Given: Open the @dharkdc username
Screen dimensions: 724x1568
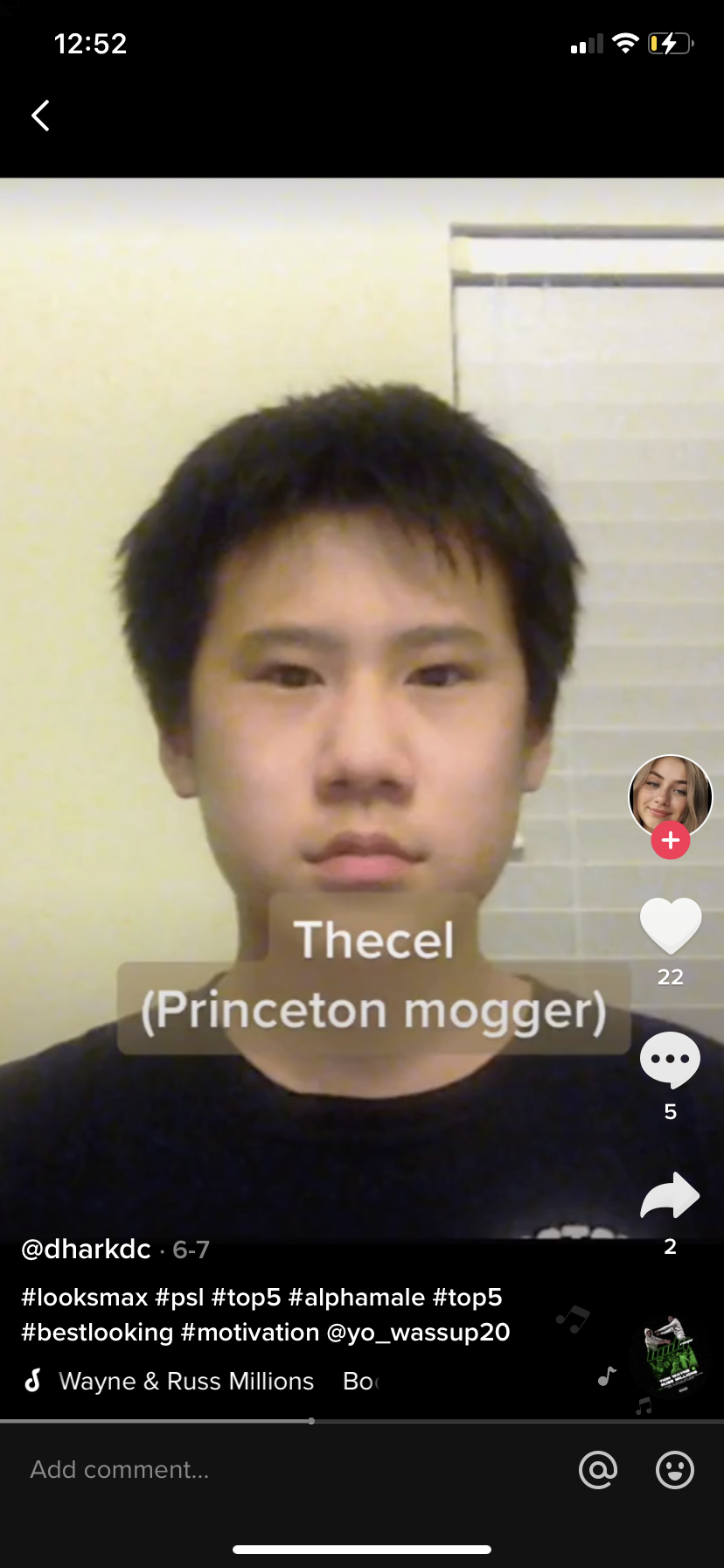Looking at the screenshot, I should [86, 1249].
